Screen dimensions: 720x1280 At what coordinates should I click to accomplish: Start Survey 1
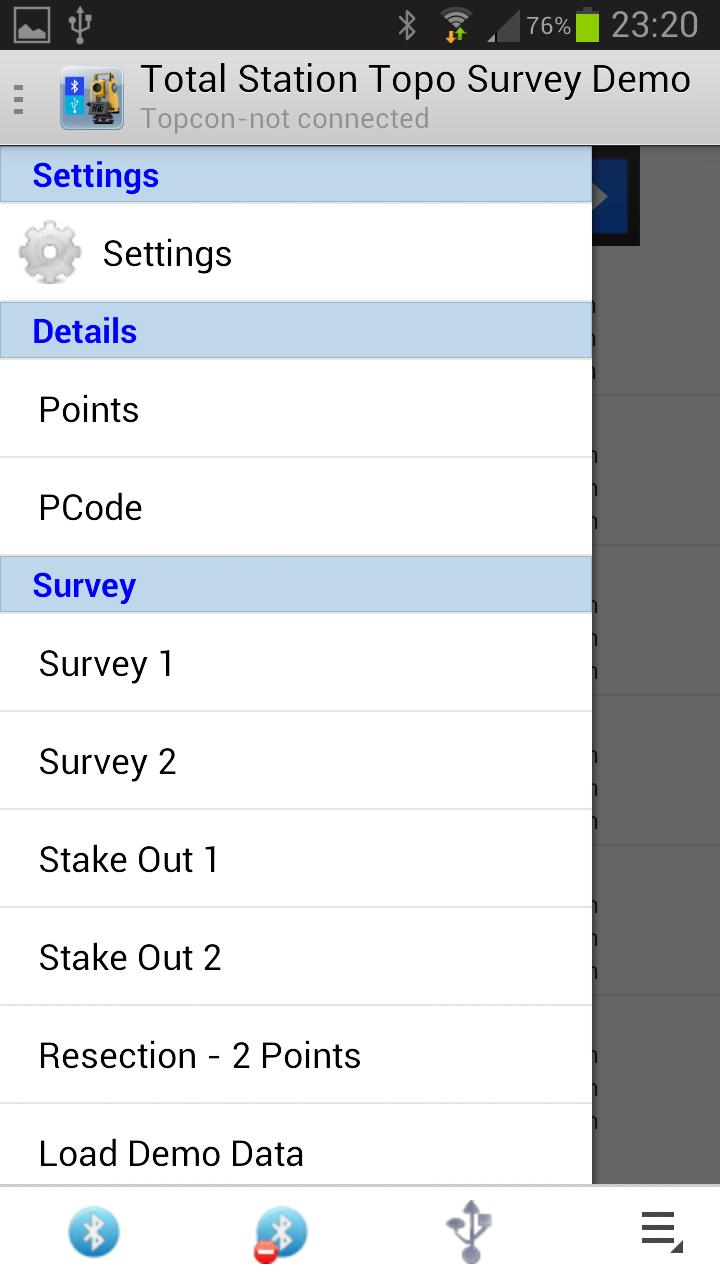click(x=296, y=662)
